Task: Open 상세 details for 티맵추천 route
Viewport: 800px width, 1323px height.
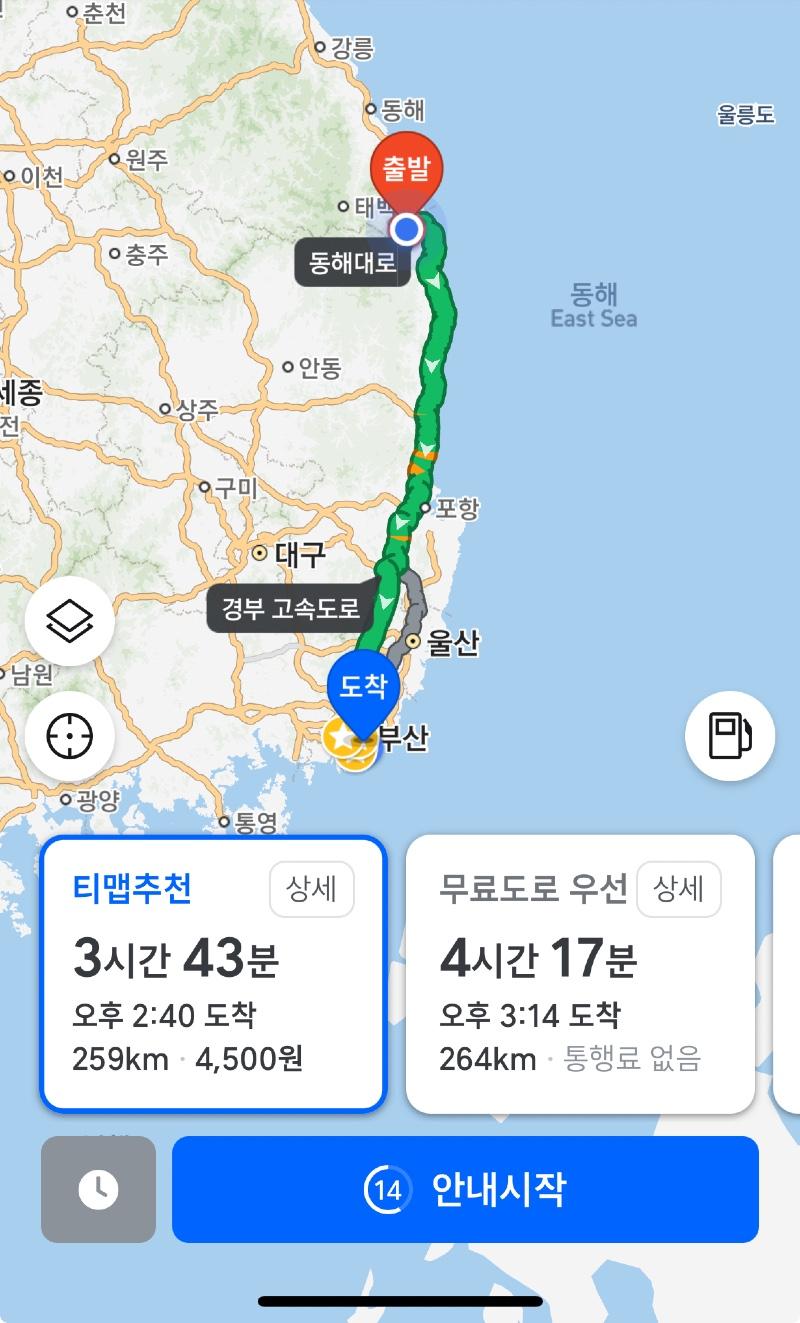Action: (x=312, y=889)
